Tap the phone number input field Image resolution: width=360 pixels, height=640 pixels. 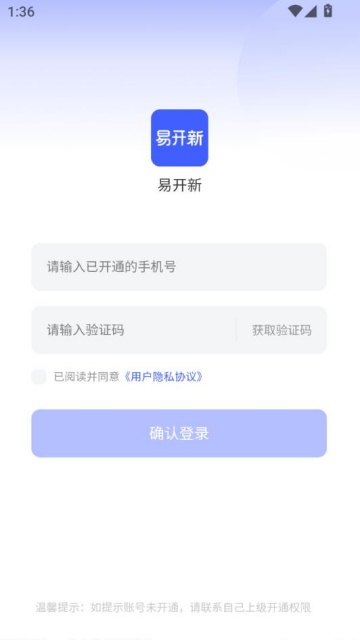[179, 267]
